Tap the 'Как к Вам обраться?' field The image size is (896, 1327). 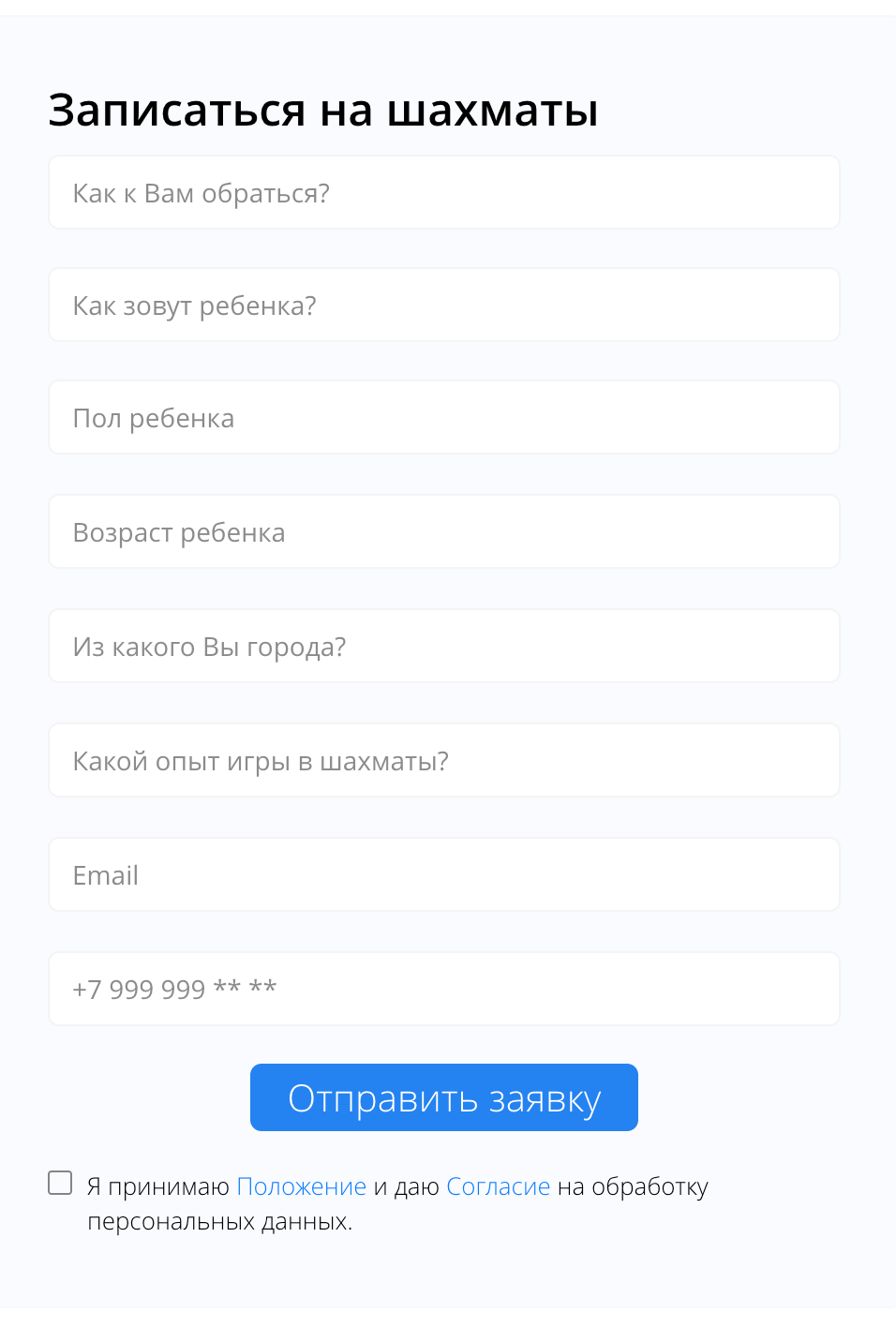(443, 192)
